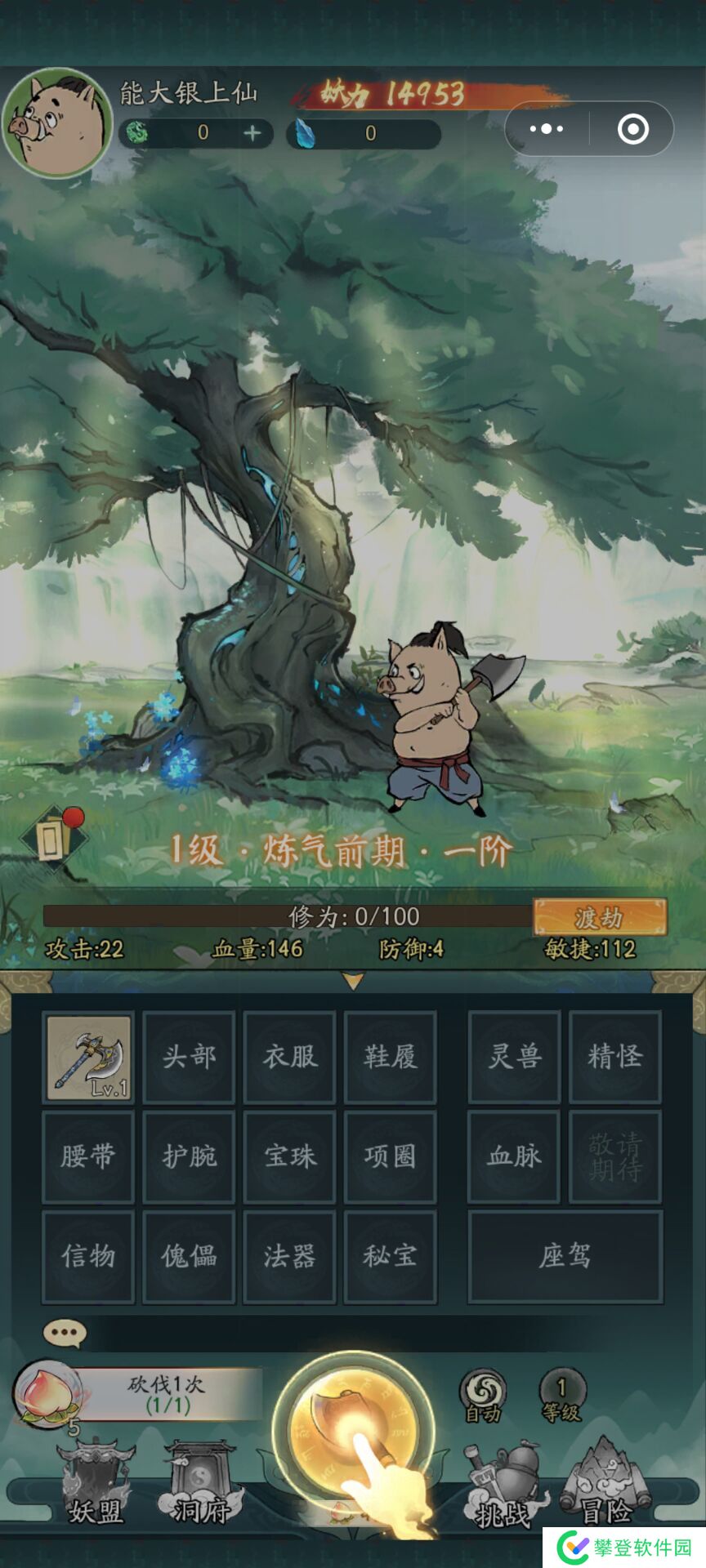The height and width of the screenshot is (1568, 706).
Task: Tap the 渡劫 button
Action: click(x=600, y=917)
